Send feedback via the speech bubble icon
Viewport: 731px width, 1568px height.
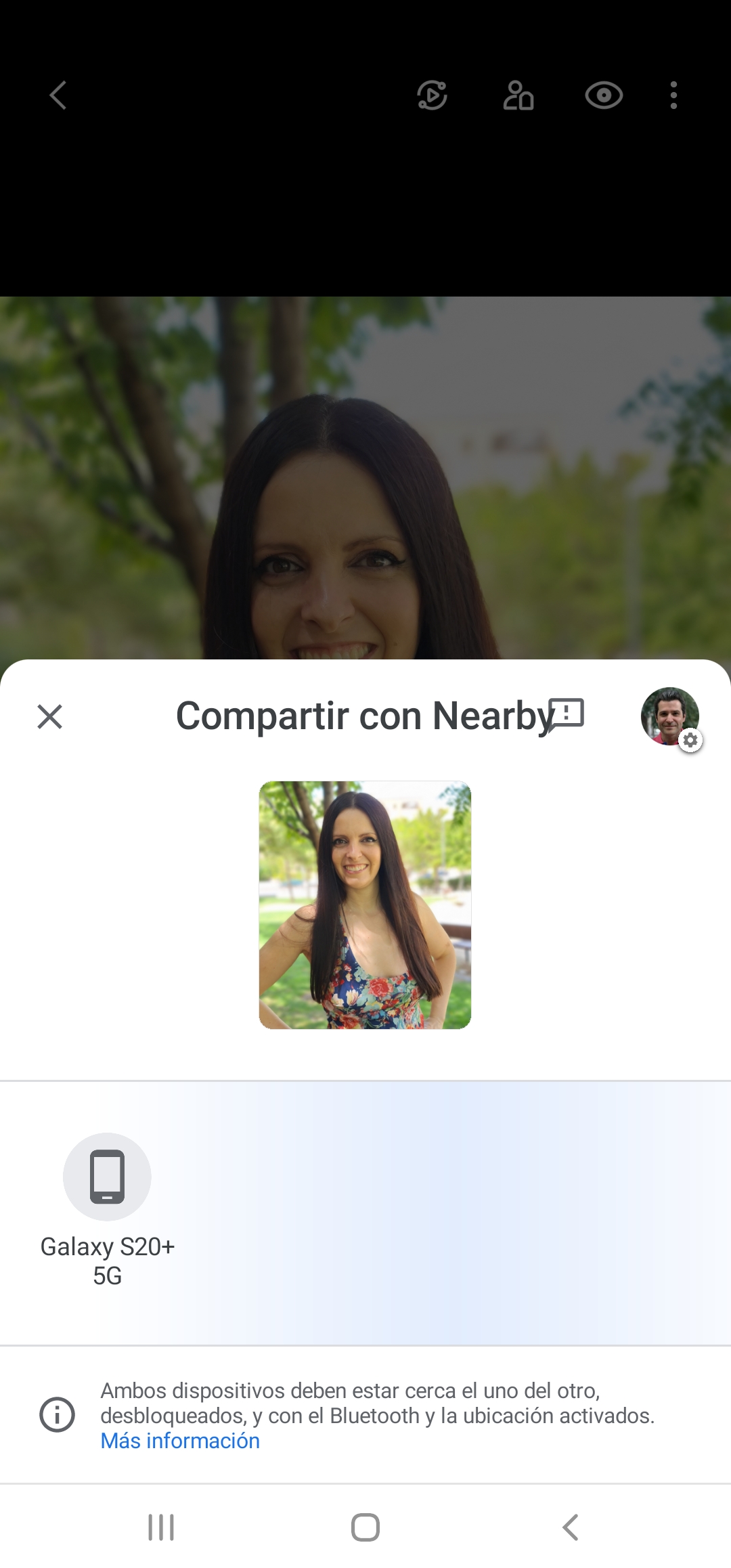(567, 715)
